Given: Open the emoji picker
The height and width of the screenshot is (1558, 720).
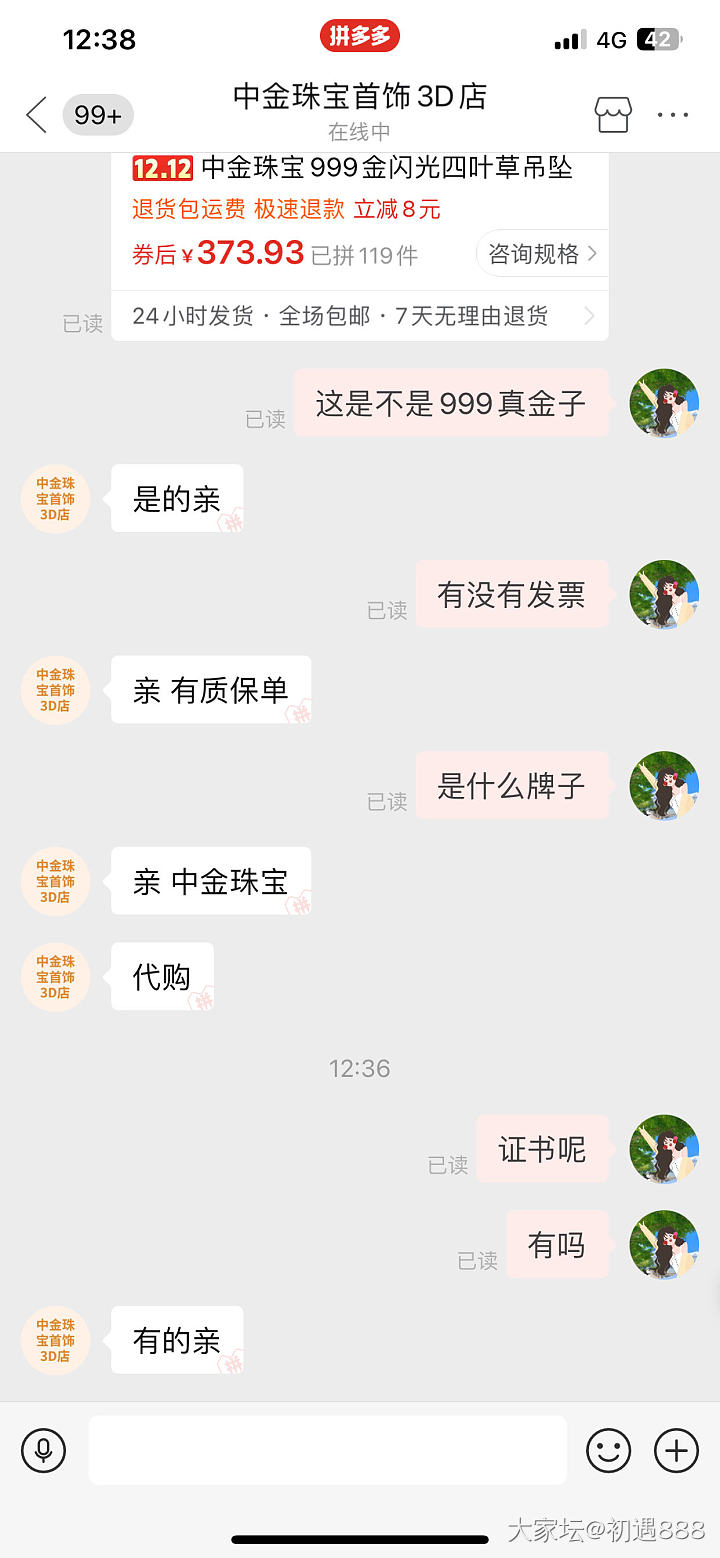Looking at the screenshot, I should 608,1450.
